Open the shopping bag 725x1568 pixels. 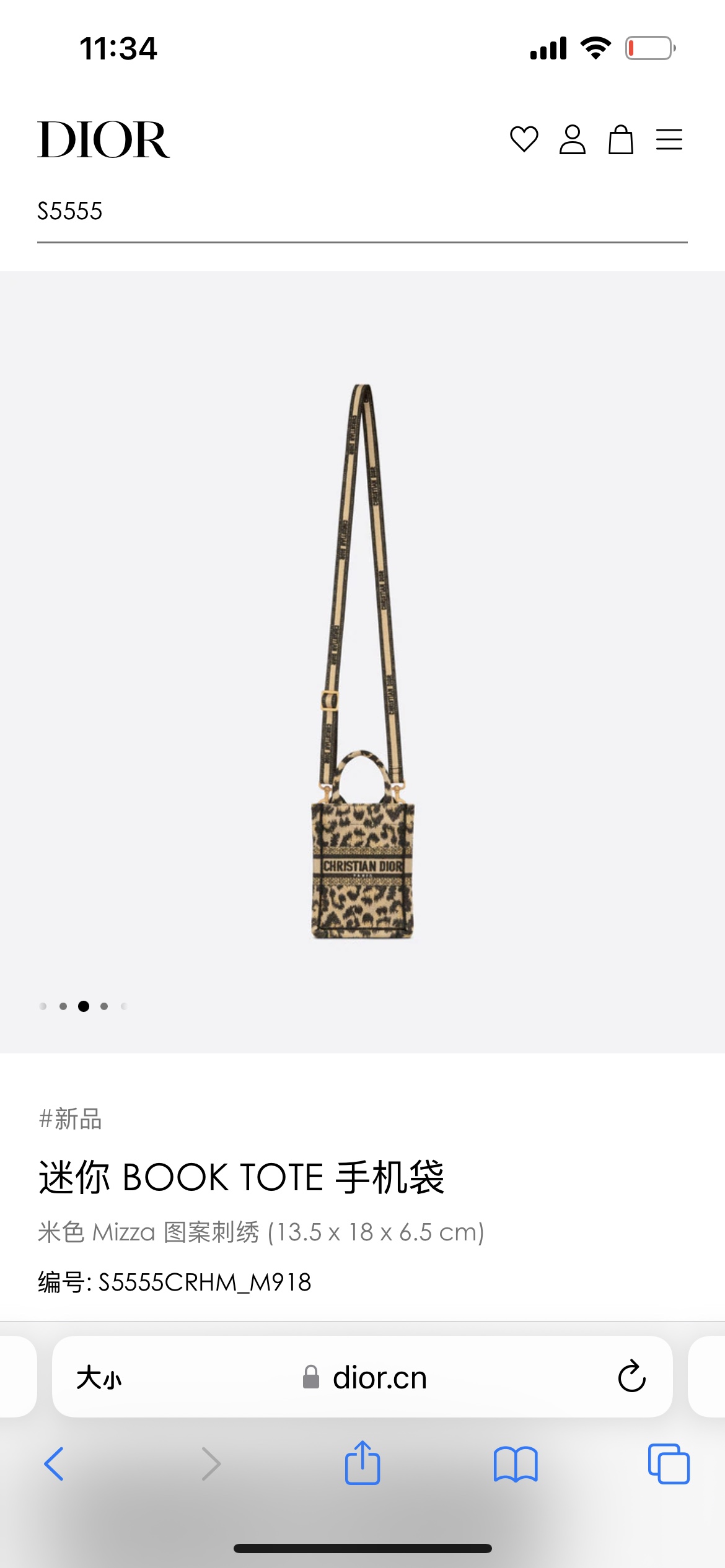(620, 139)
